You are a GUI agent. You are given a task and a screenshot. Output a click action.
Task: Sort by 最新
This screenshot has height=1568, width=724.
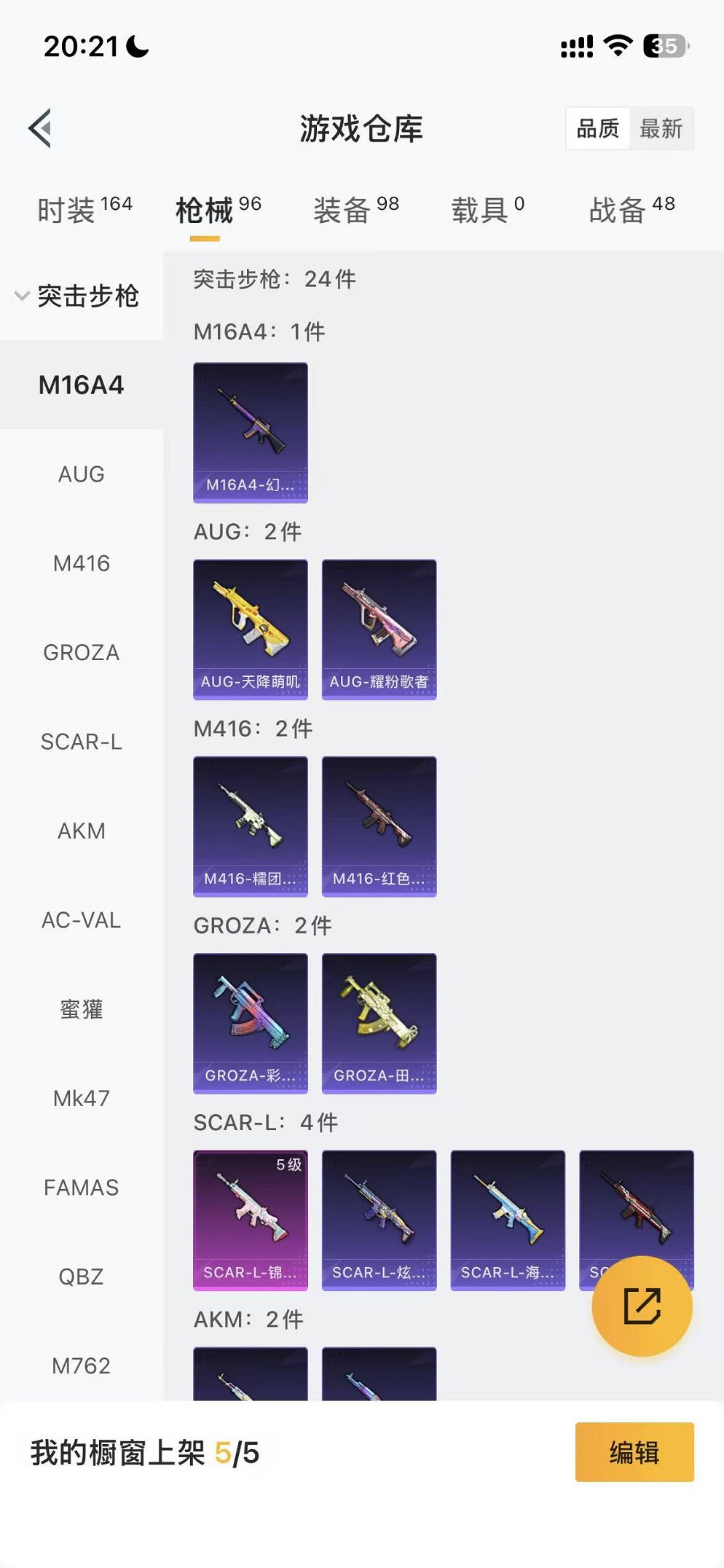(x=661, y=129)
